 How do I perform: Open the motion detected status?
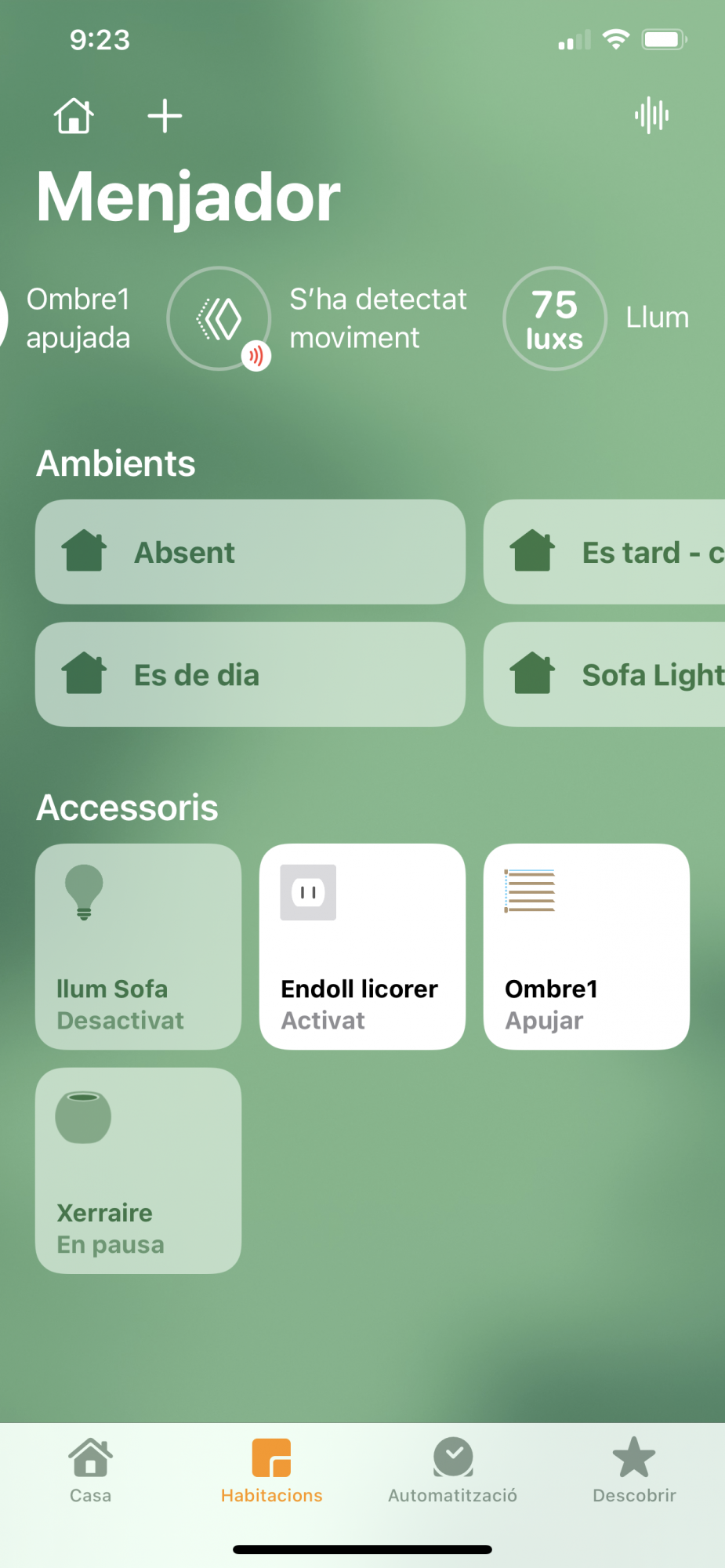(318, 318)
